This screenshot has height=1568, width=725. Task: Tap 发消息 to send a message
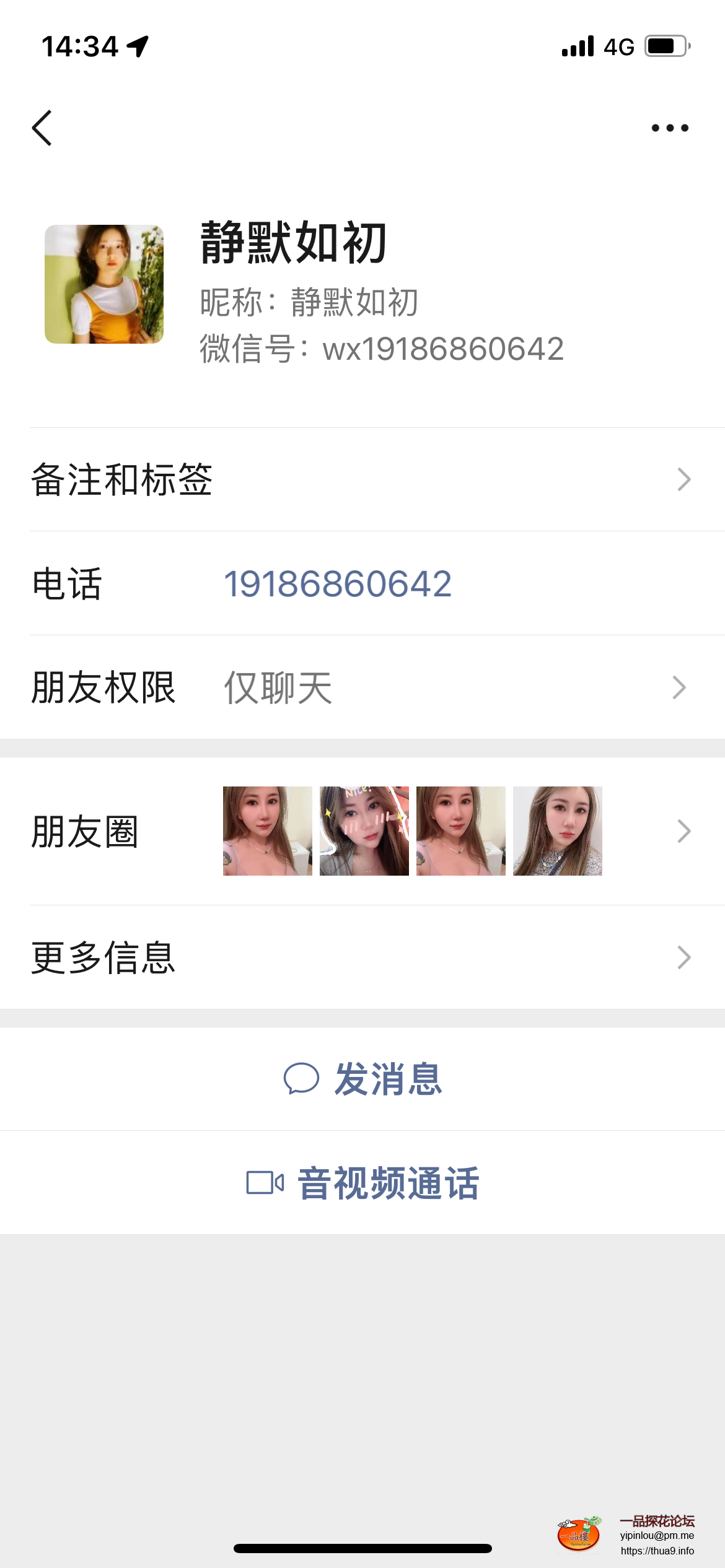click(362, 1079)
